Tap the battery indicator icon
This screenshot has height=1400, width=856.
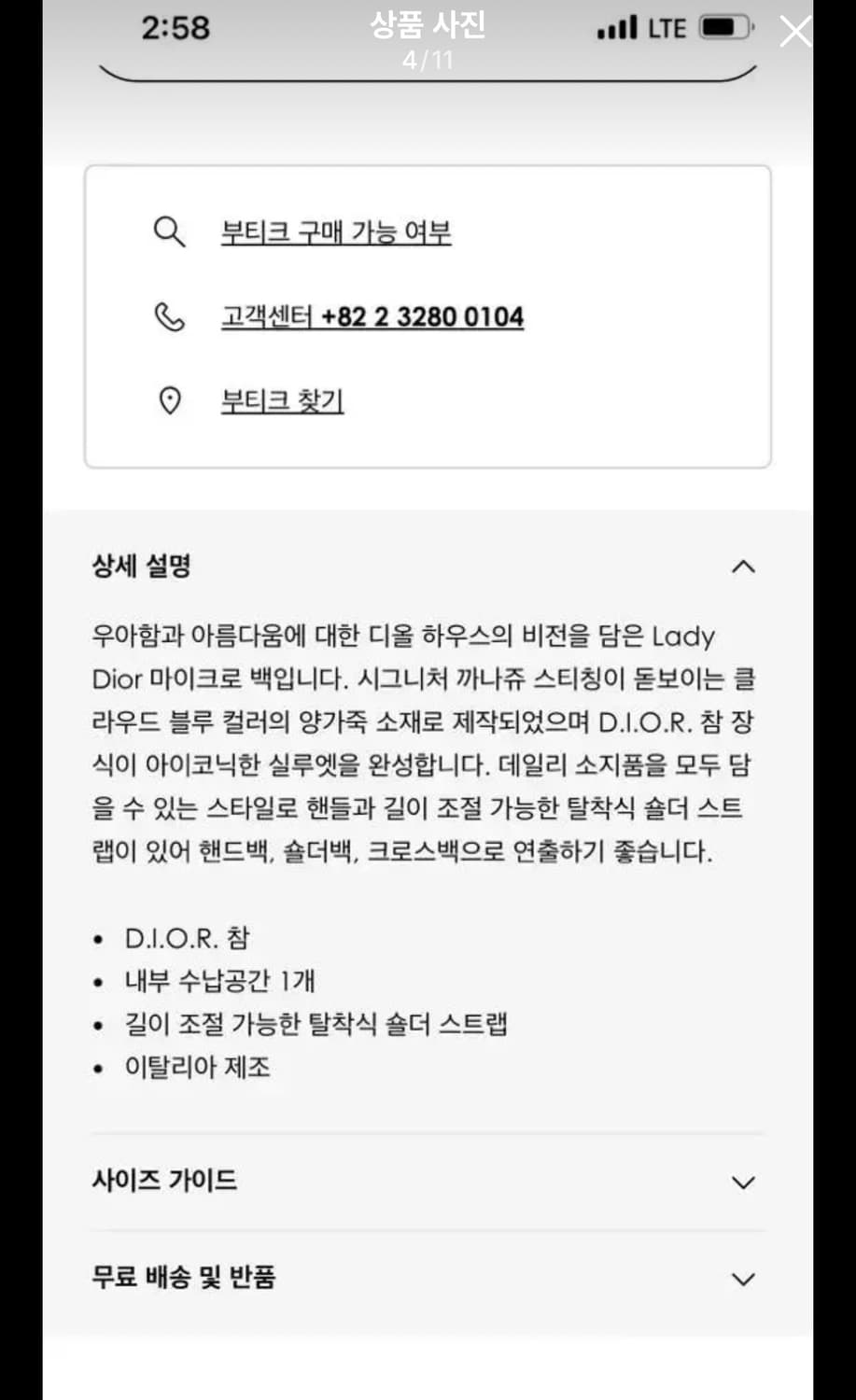click(726, 28)
